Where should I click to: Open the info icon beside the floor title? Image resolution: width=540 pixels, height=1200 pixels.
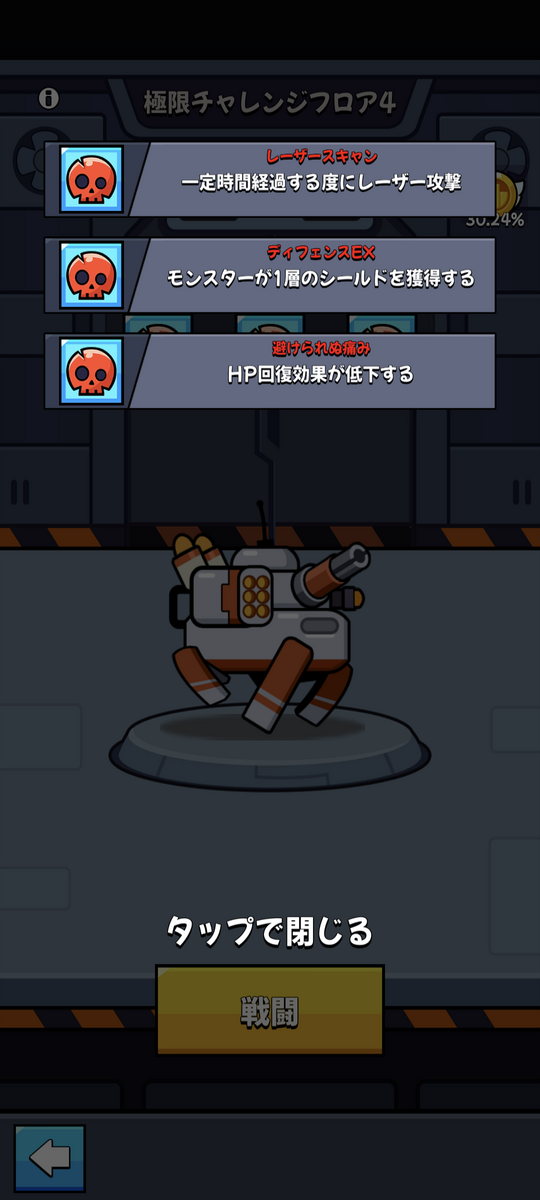coord(49,98)
